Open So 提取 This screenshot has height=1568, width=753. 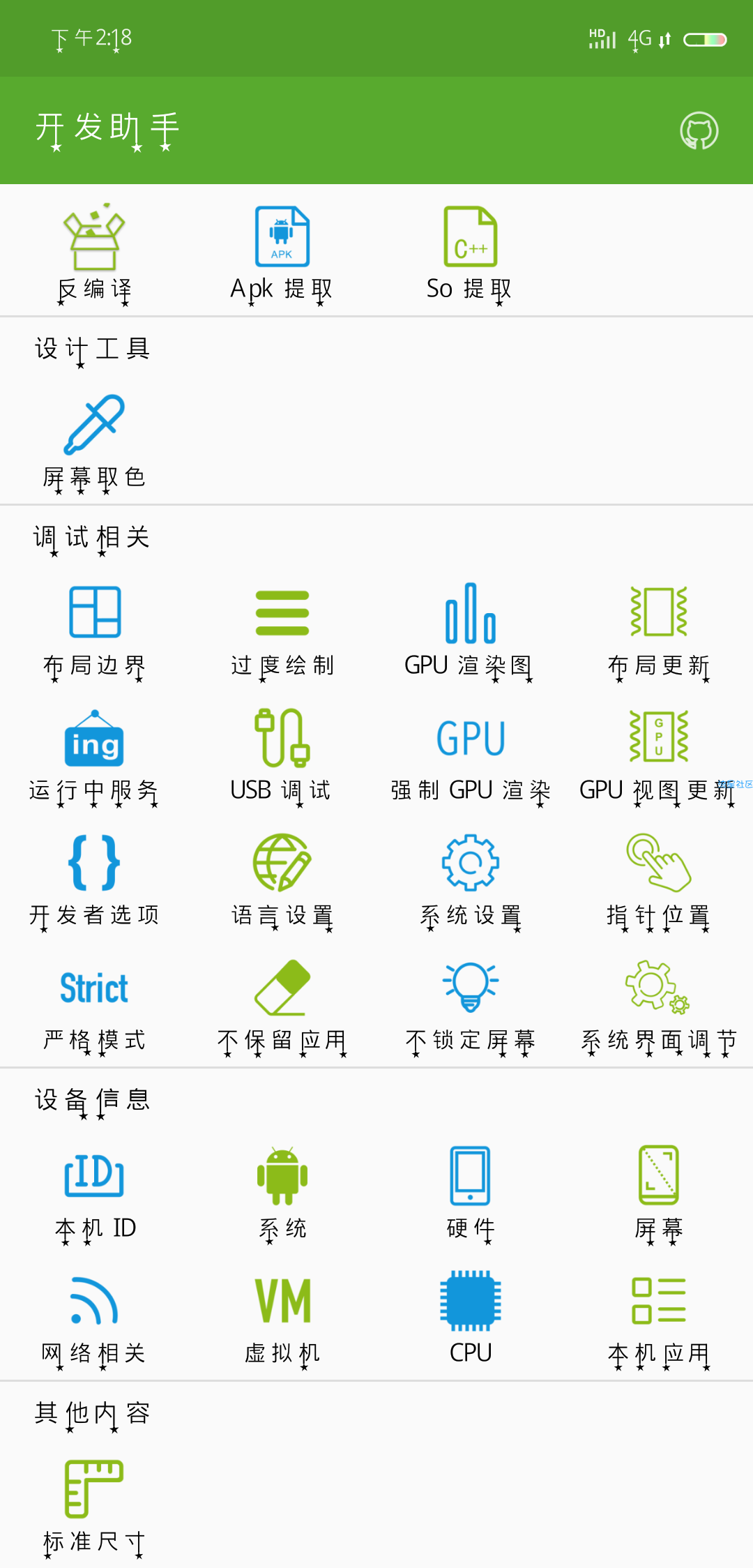[x=470, y=254]
